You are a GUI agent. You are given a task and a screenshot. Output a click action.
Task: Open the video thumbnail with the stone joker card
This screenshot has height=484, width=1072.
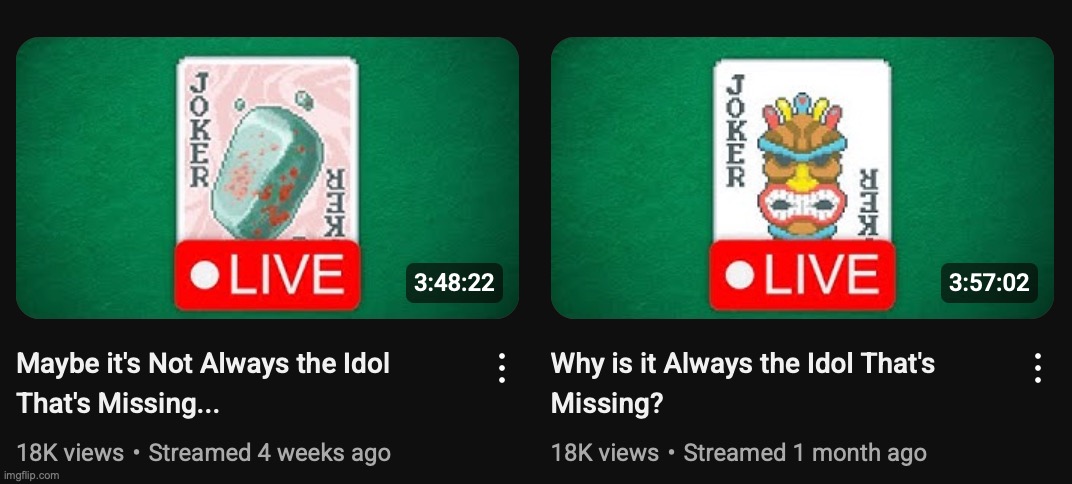point(267,177)
